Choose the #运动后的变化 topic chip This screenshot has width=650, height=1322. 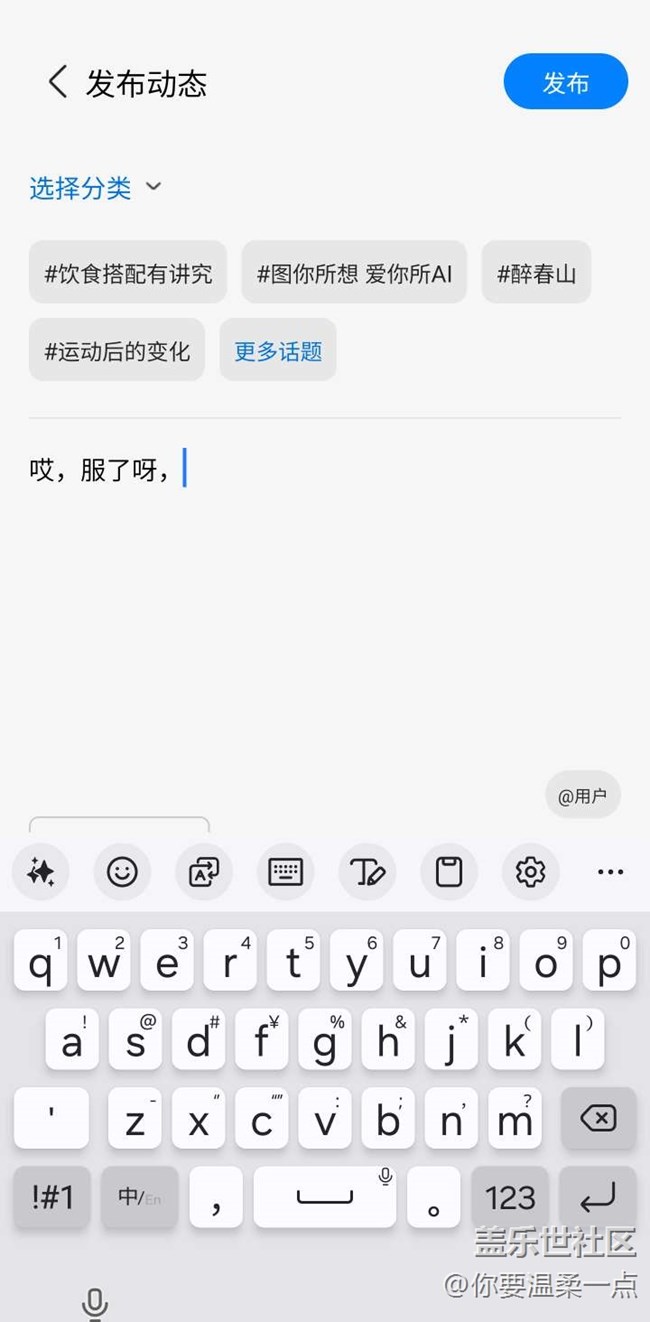click(117, 350)
